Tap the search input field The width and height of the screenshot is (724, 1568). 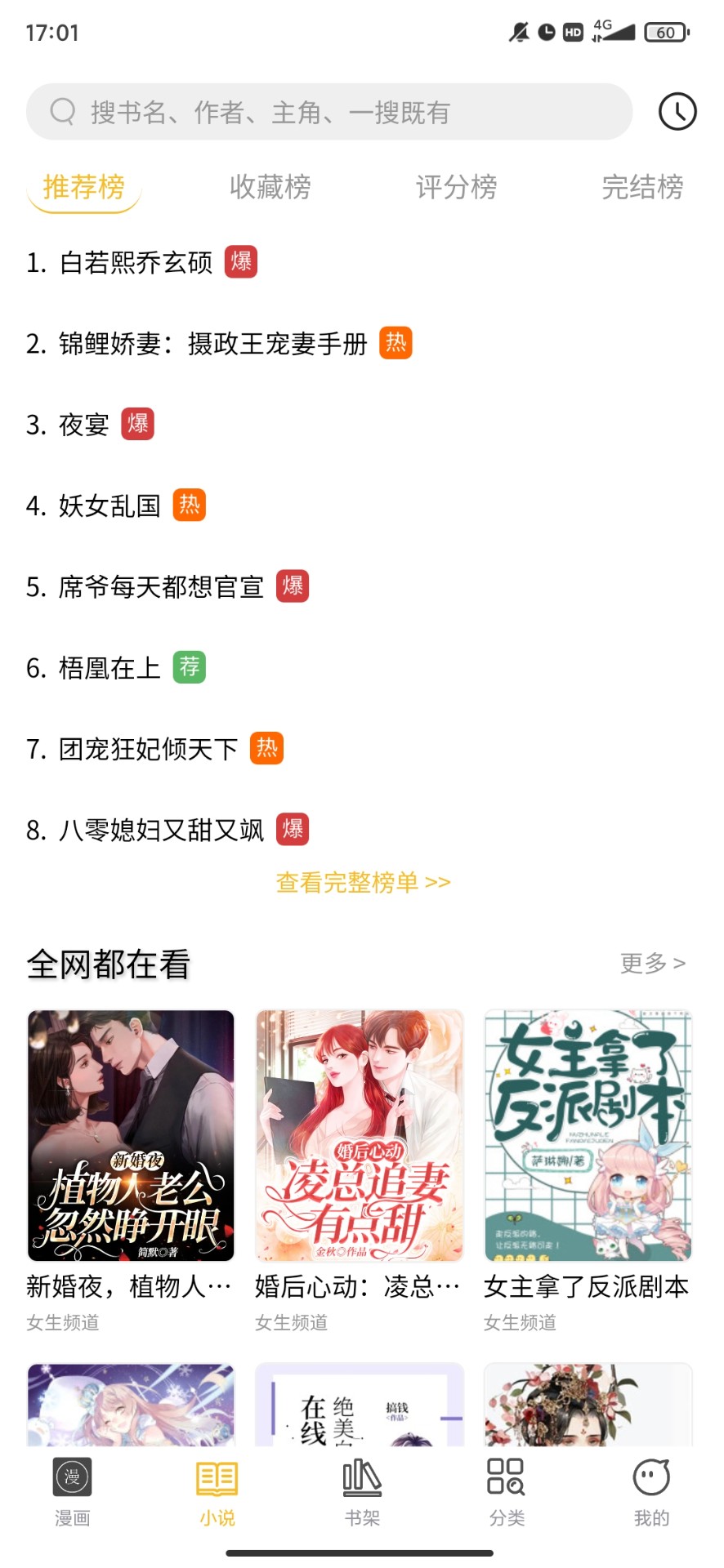coord(327,112)
